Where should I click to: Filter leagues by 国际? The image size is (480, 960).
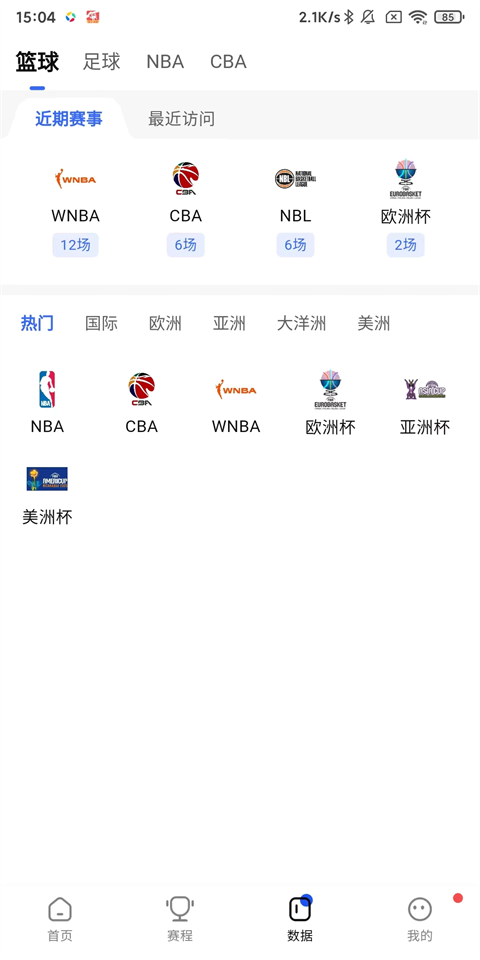pyautogui.click(x=102, y=323)
